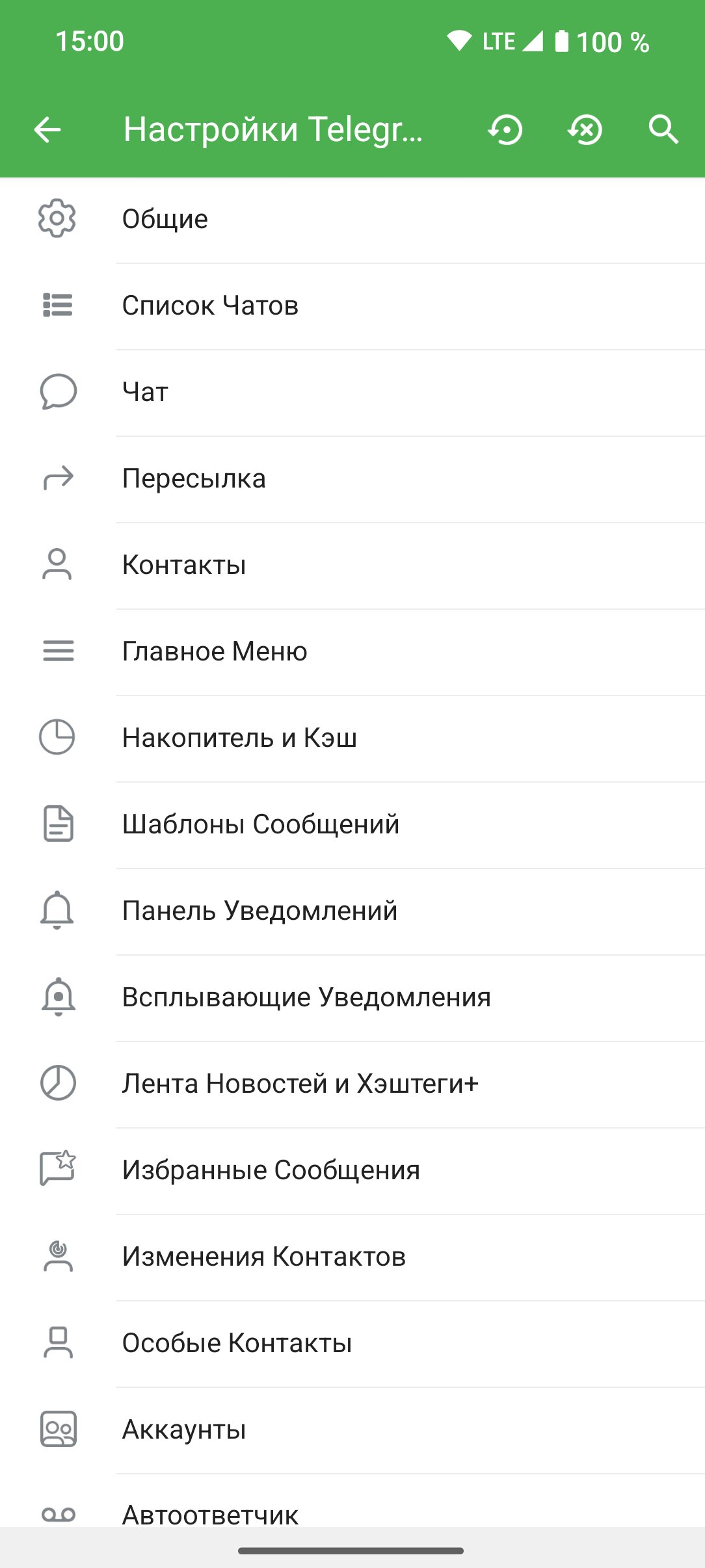Open Автоответчик settings

tap(352, 1501)
